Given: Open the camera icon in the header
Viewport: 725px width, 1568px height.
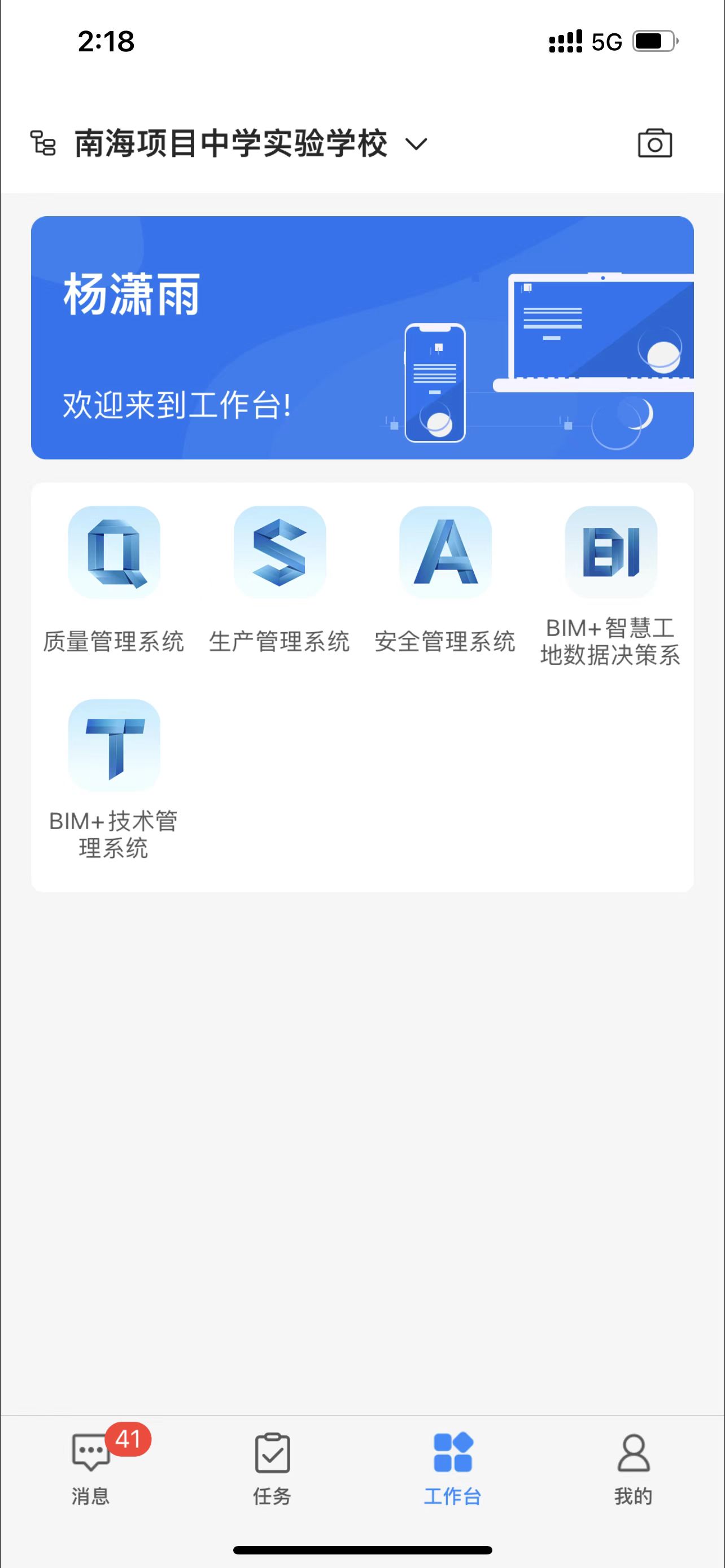Looking at the screenshot, I should coord(654,144).
